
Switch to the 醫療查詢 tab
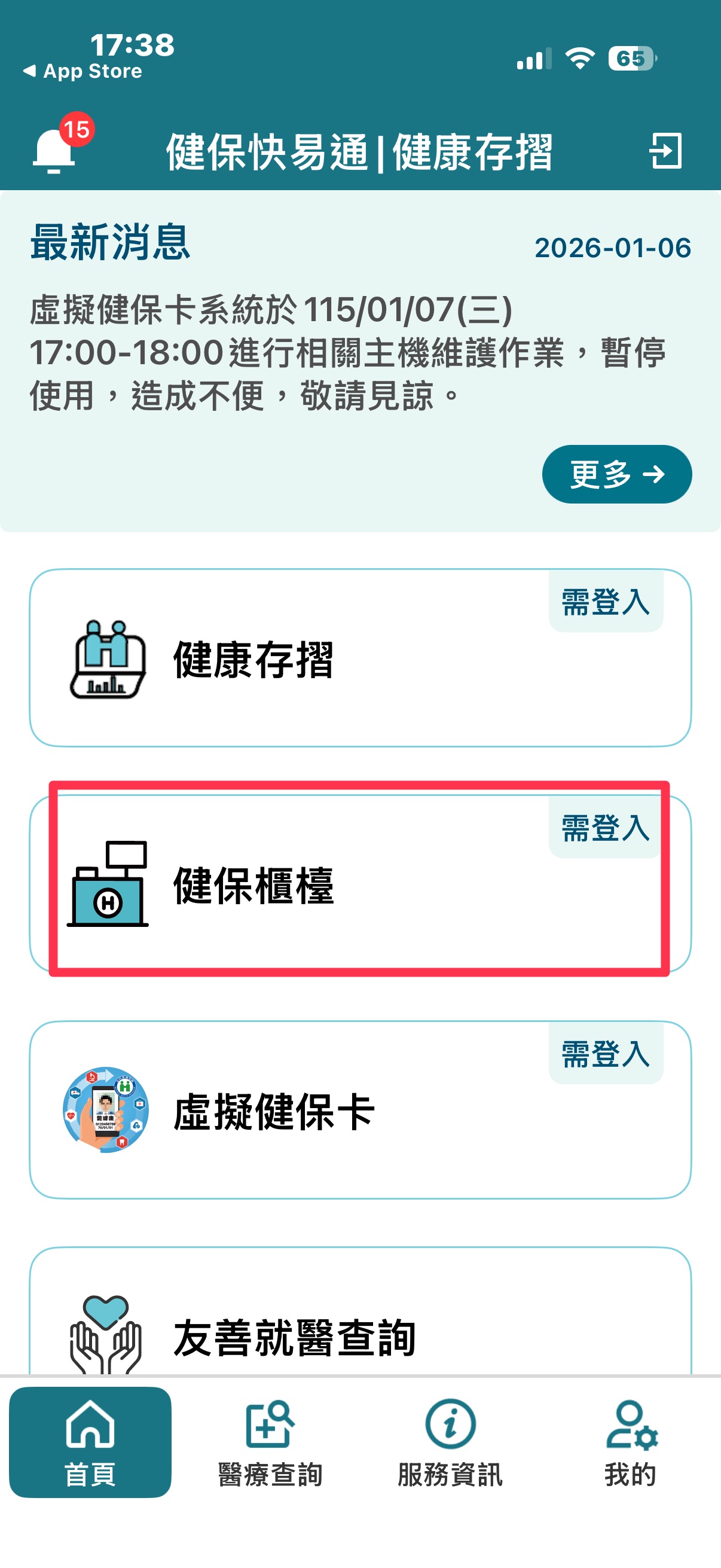click(x=270, y=1442)
